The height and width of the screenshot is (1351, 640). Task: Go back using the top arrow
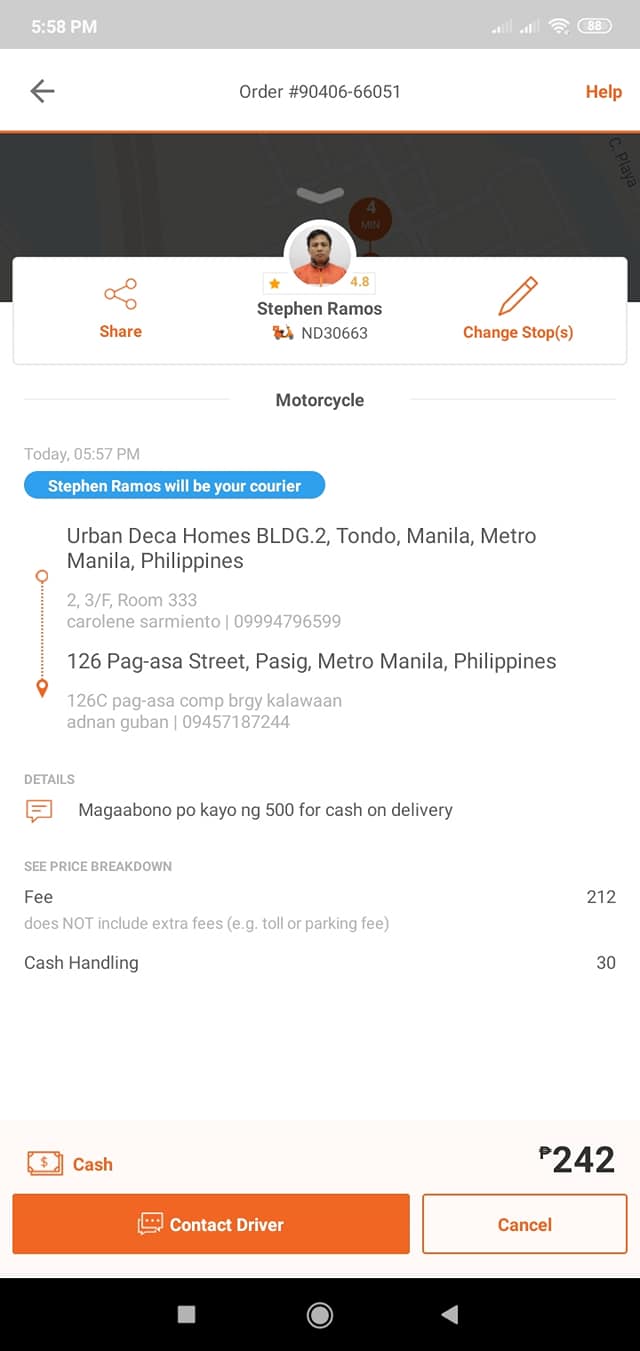click(42, 91)
